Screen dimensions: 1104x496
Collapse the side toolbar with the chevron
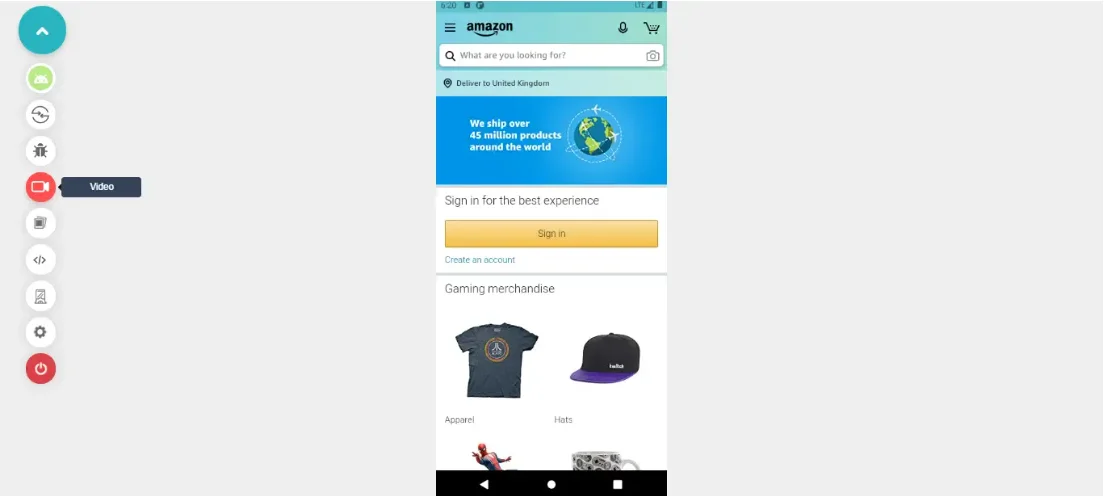click(x=42, y=31)
